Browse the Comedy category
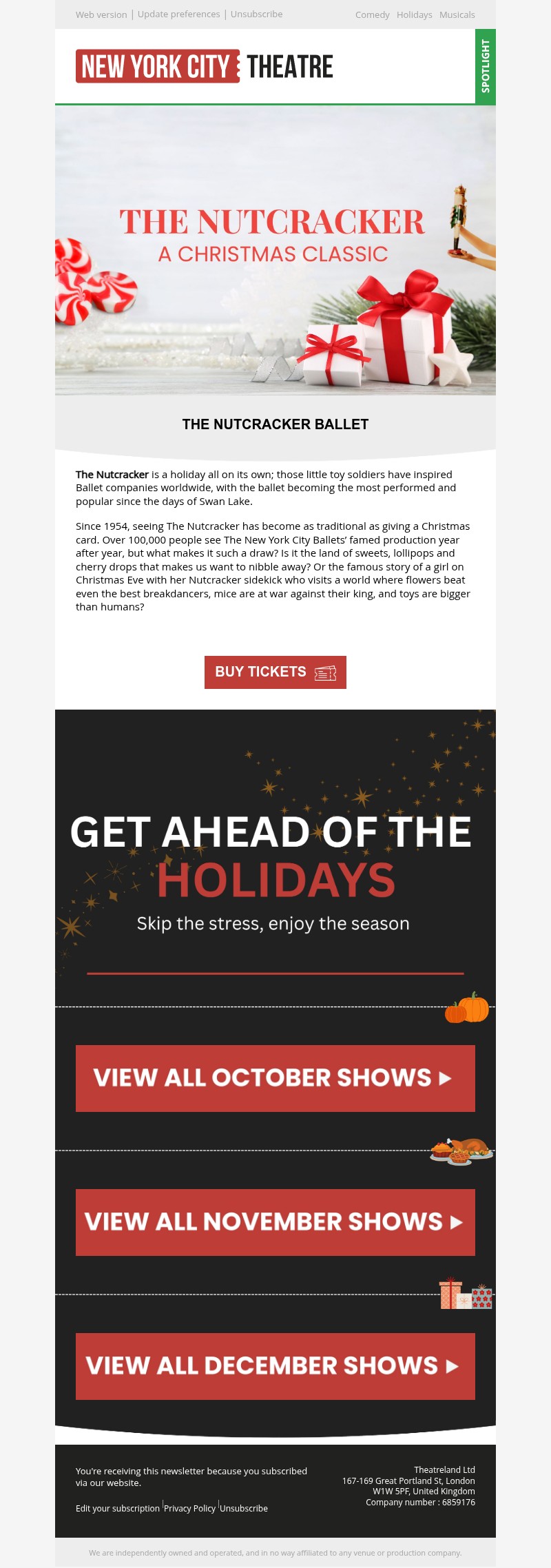 (x=372, y=15)
